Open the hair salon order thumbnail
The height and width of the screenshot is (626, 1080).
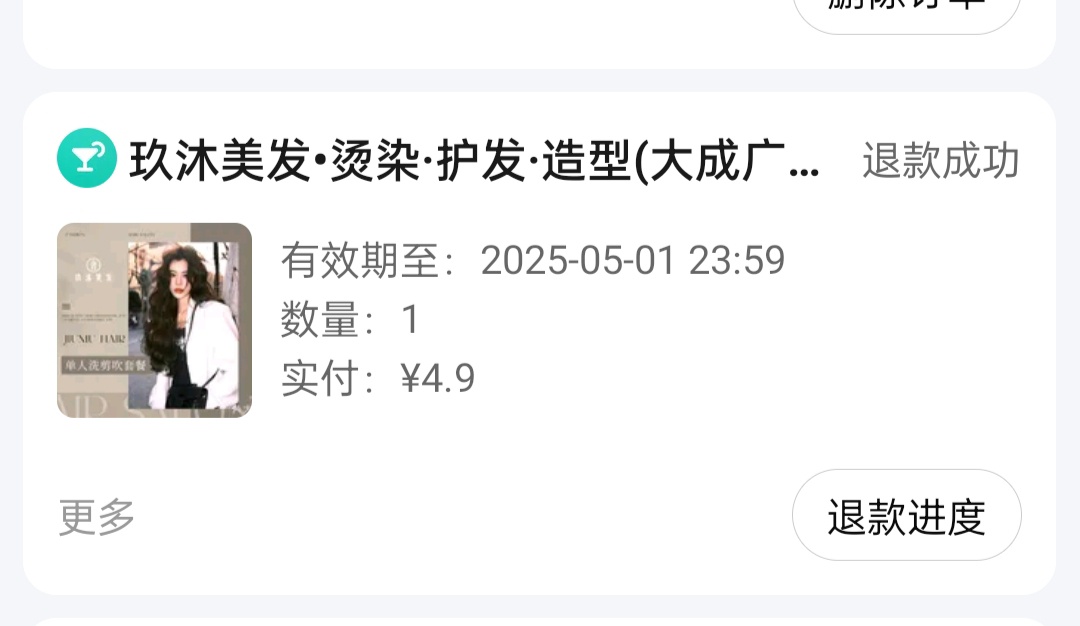point(154,320)
